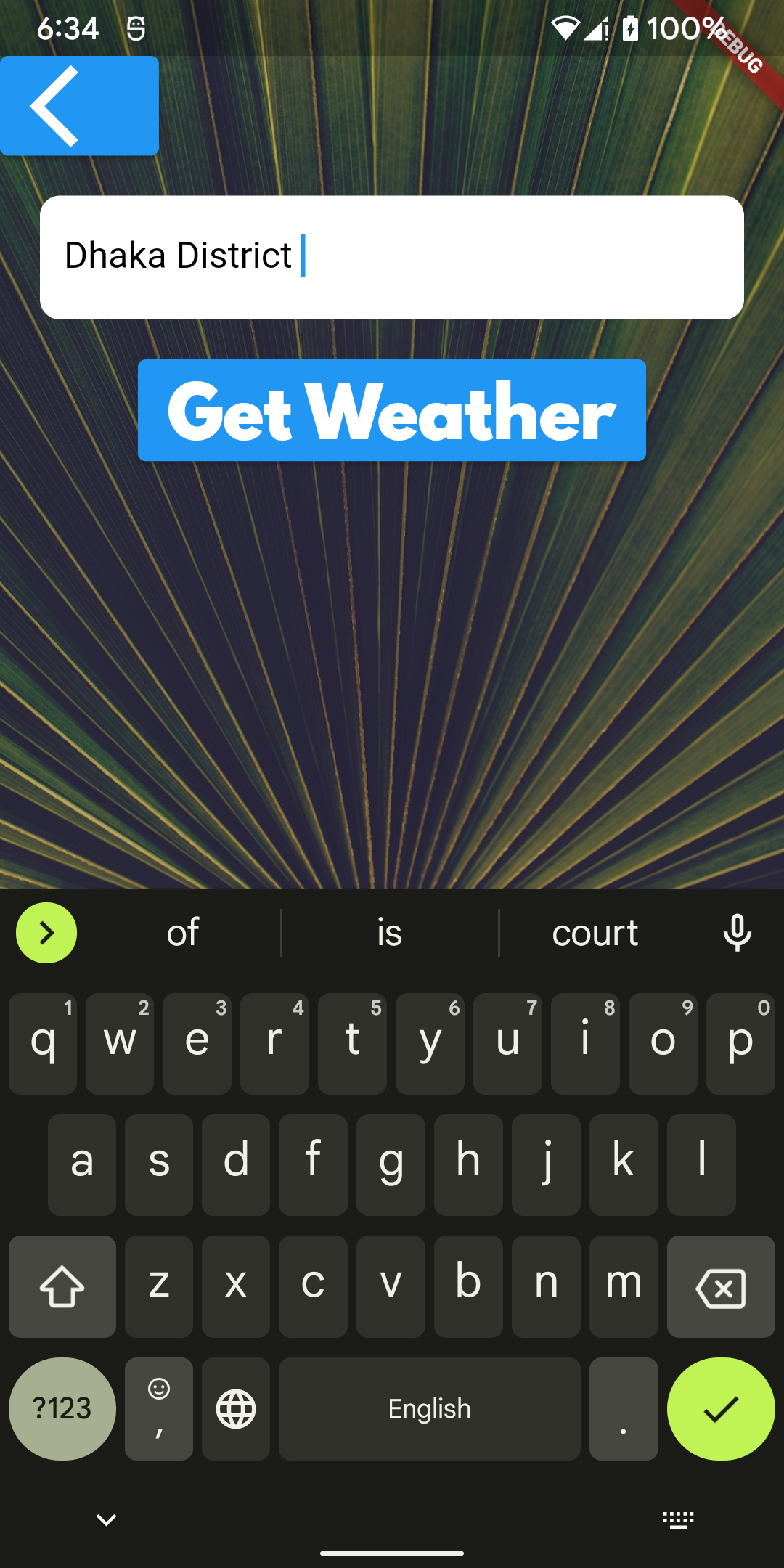Tap the back arrow at top left
Image resolution: width=784 pixels, height=1568 pixels.
(78, 105)
